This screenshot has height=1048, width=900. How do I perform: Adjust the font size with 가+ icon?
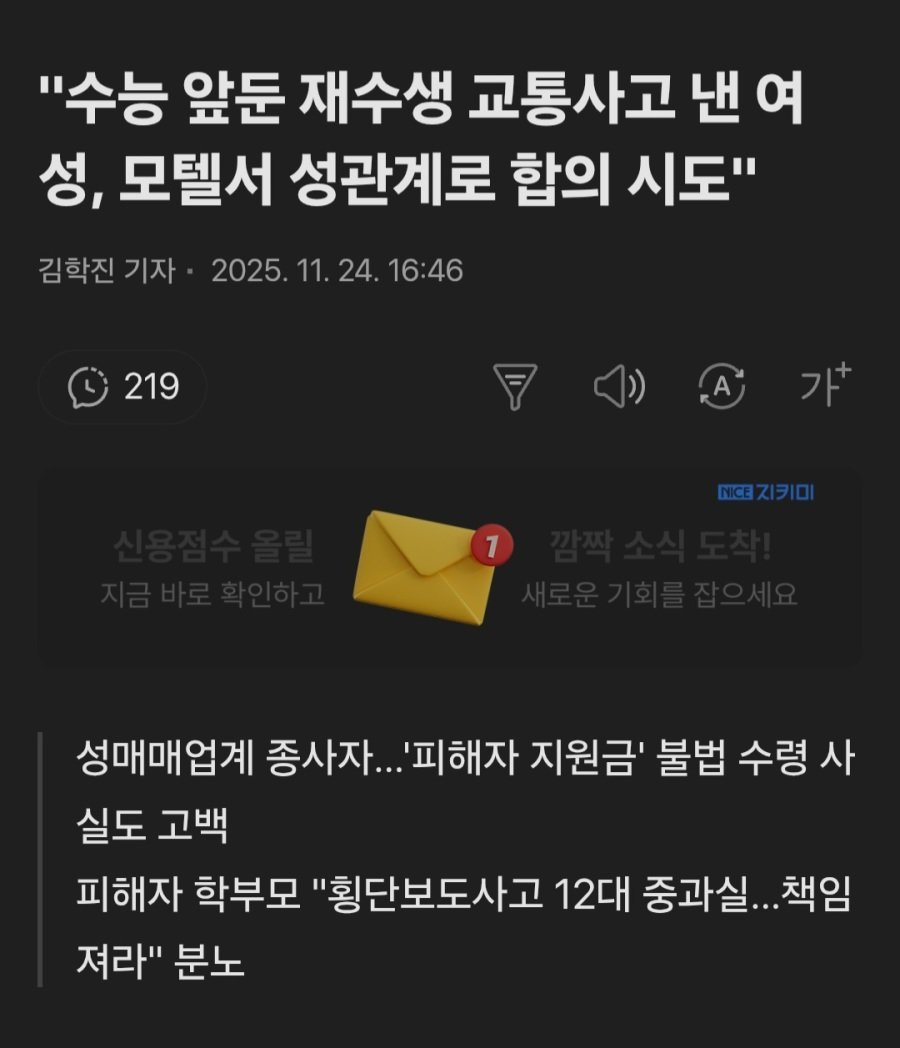(825, 384)
